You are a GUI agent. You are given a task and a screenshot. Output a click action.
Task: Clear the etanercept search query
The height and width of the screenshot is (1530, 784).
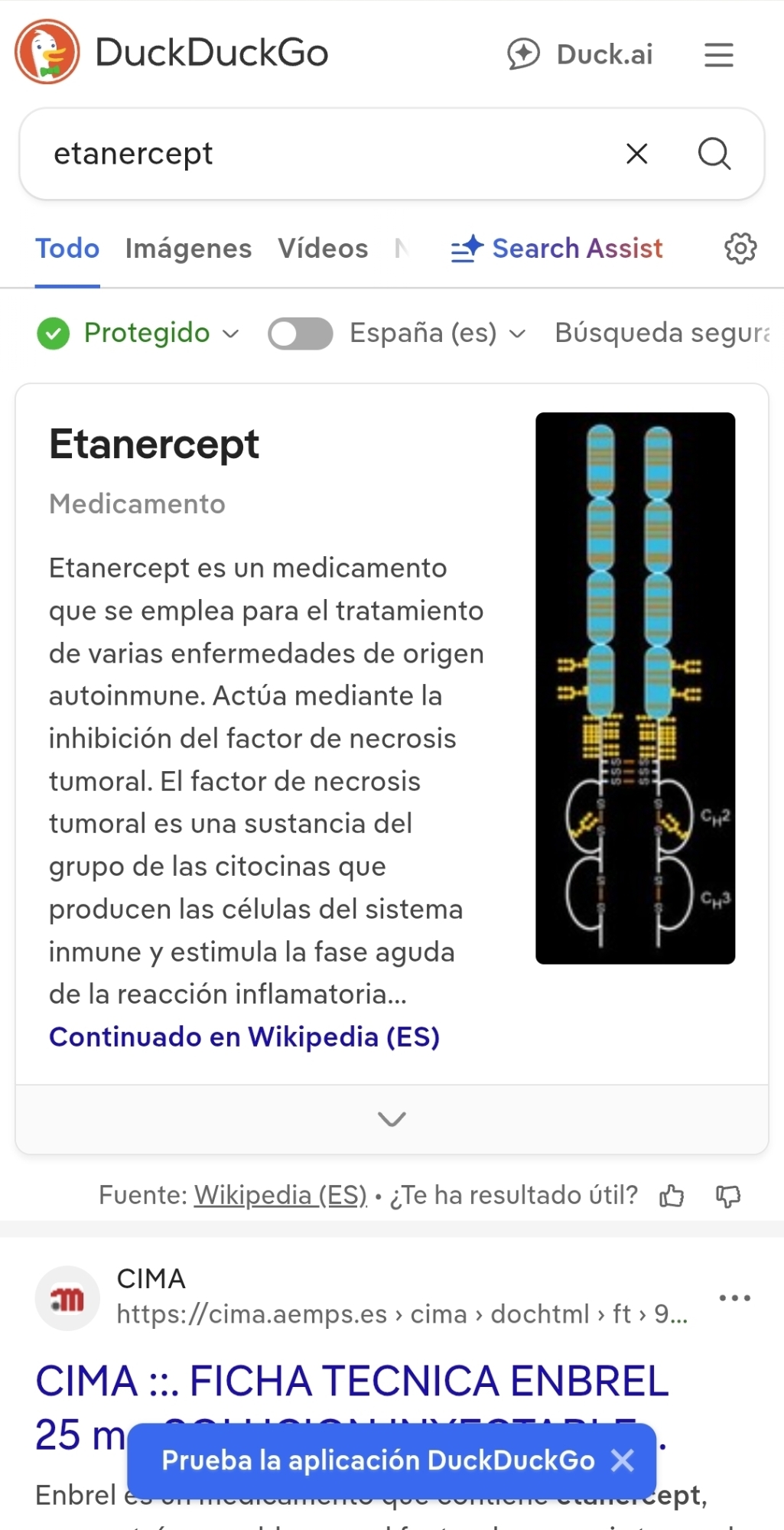[636, 154]
